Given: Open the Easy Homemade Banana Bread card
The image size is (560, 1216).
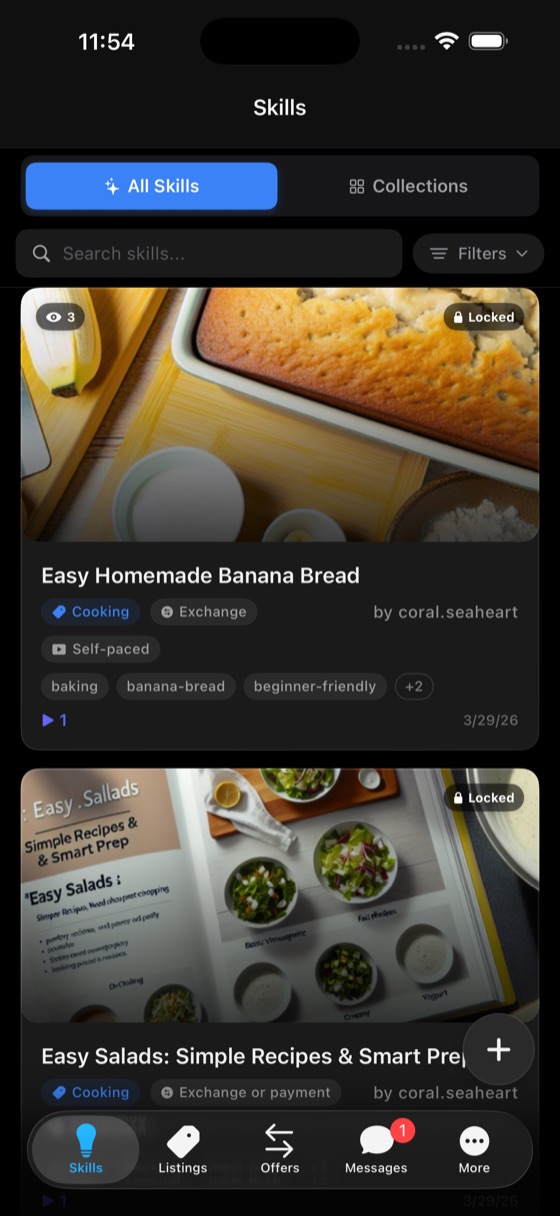Looking at the screenshot, I should tap(280, 519).
